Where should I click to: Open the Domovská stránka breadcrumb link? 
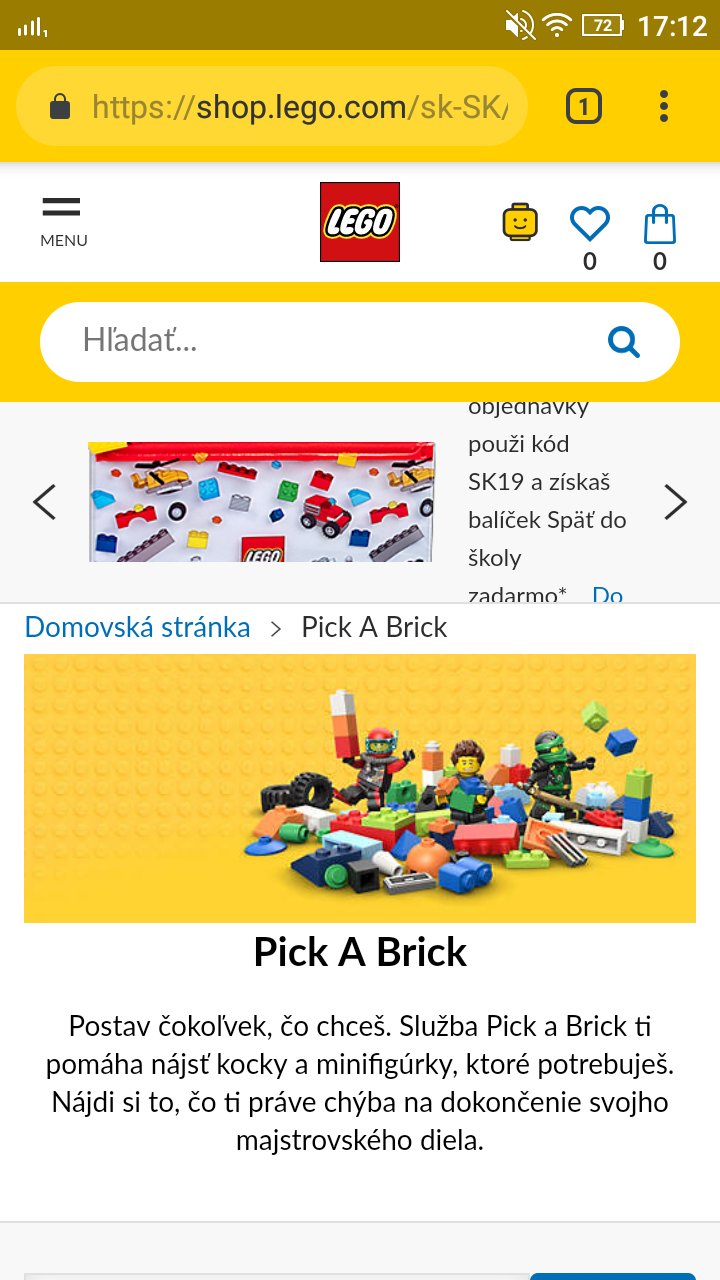click(x=138, y=627)
